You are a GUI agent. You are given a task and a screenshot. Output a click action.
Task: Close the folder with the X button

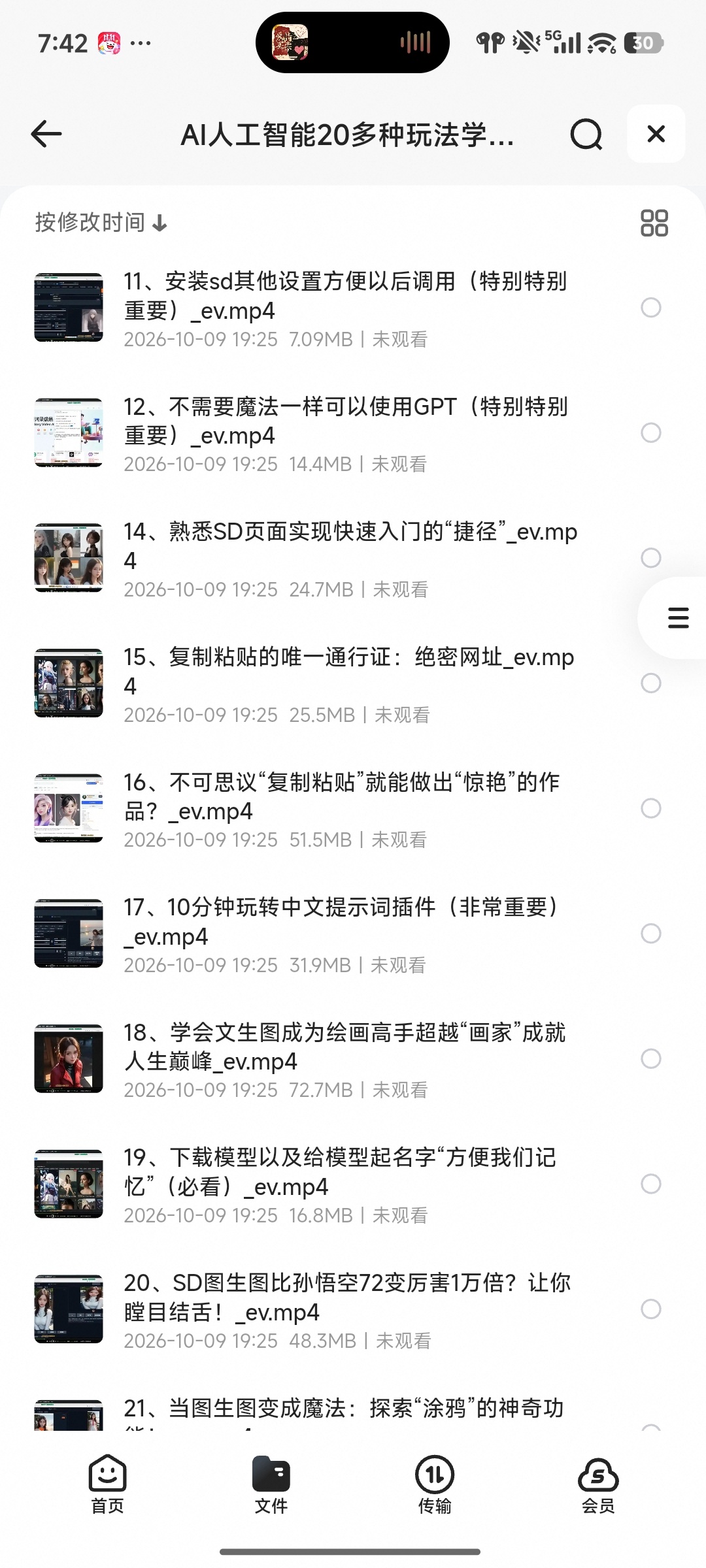click(656, 134)
